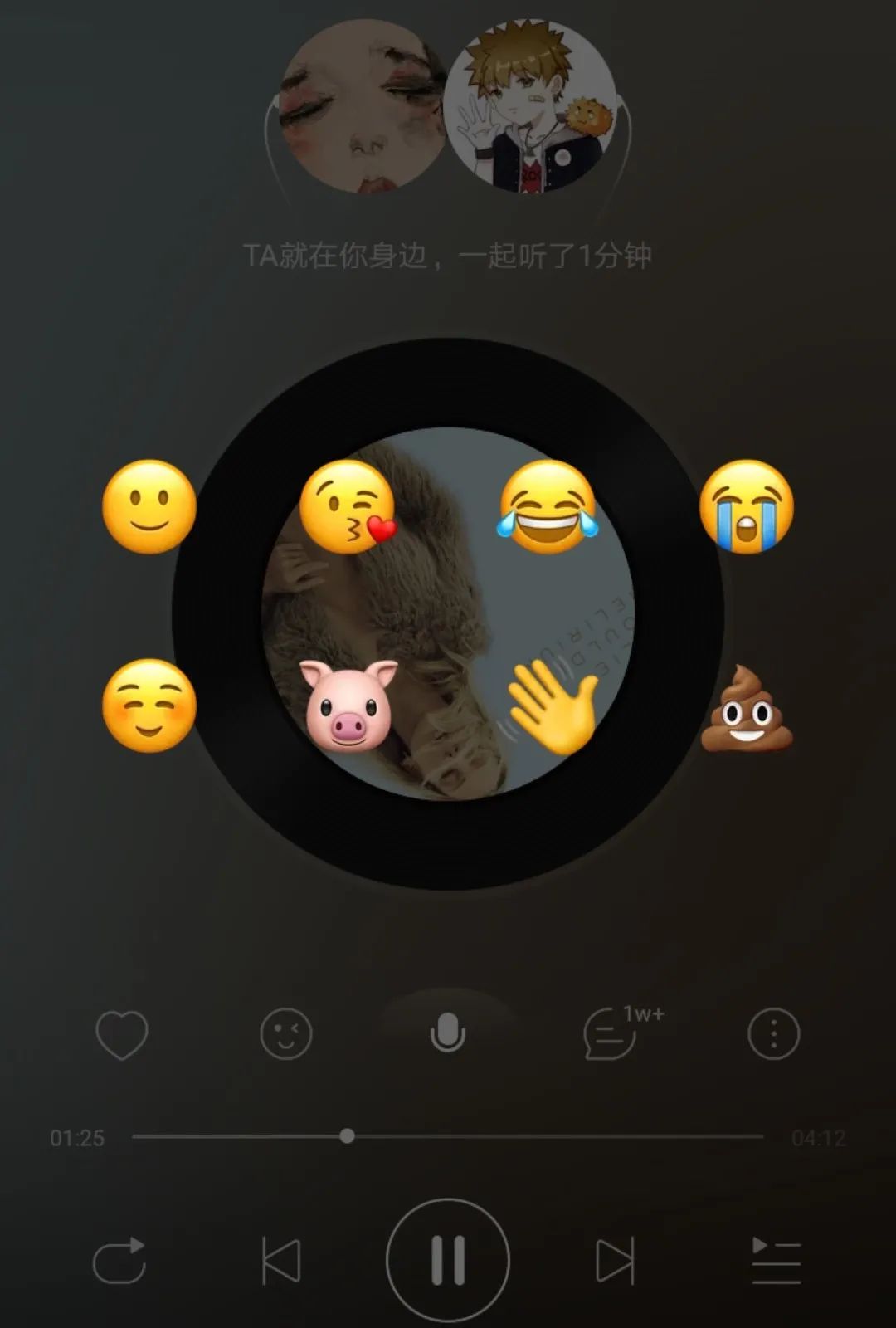Skip to the next track
Screen dimensions: 896x1328
615,1262
